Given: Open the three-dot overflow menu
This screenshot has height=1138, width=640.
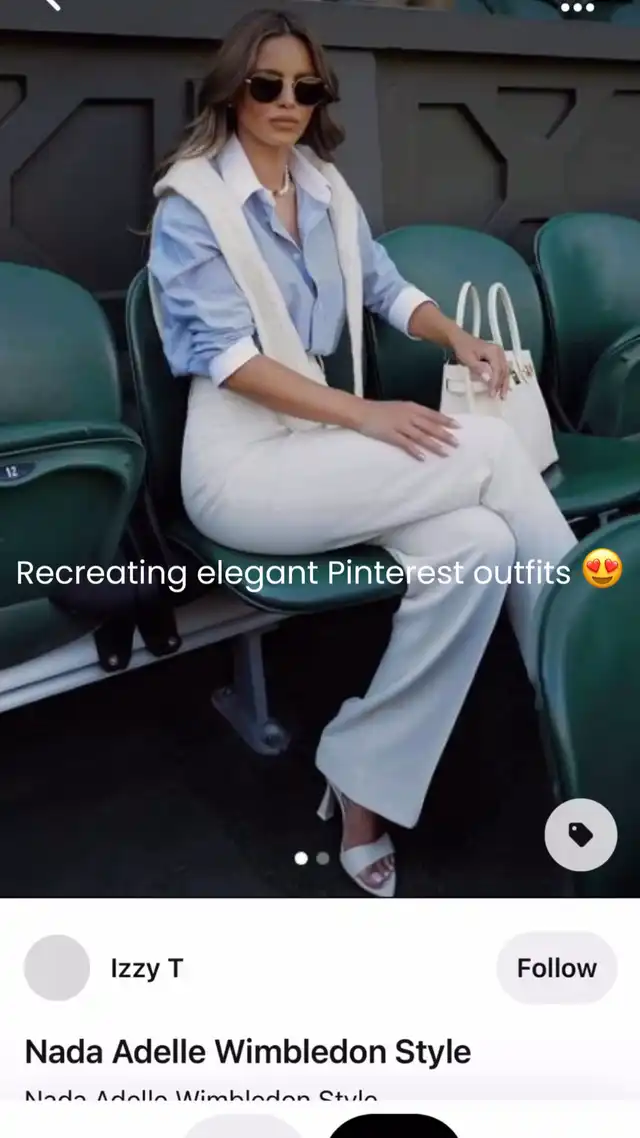Looking at the screenshot, I should (x=578, y=7).
